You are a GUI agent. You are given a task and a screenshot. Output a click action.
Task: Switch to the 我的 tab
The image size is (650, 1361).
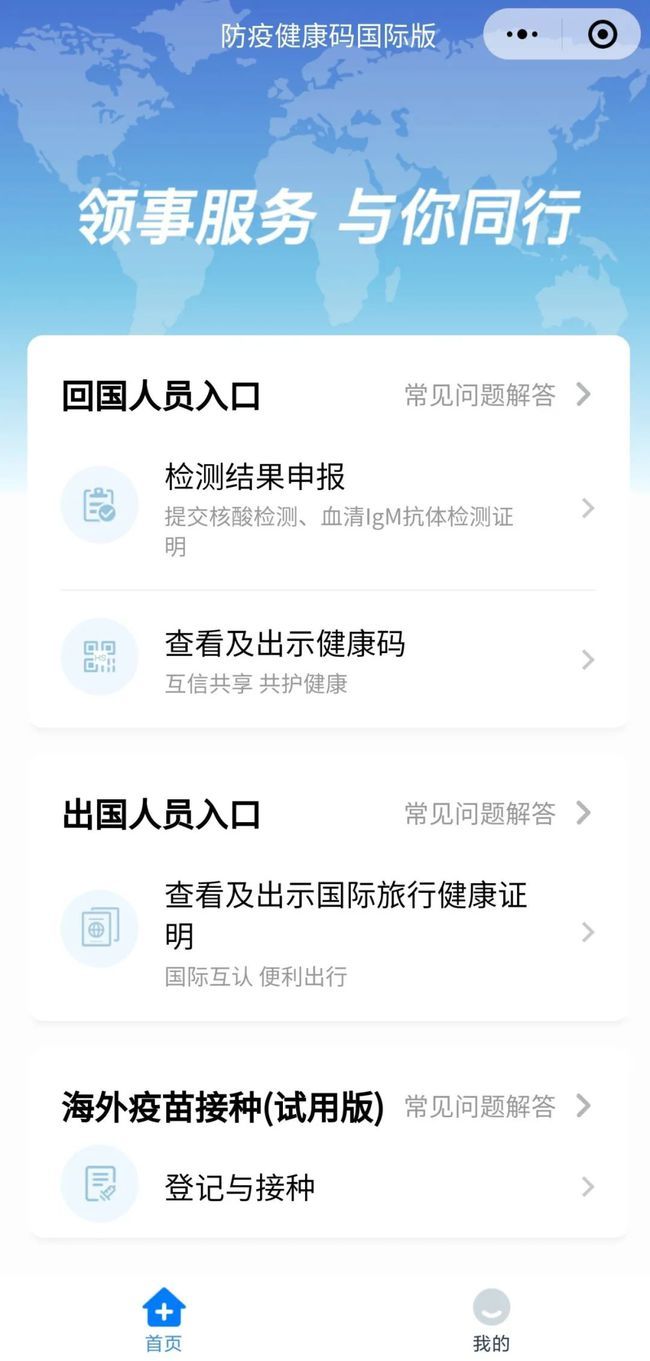[x=491, y=1318]
